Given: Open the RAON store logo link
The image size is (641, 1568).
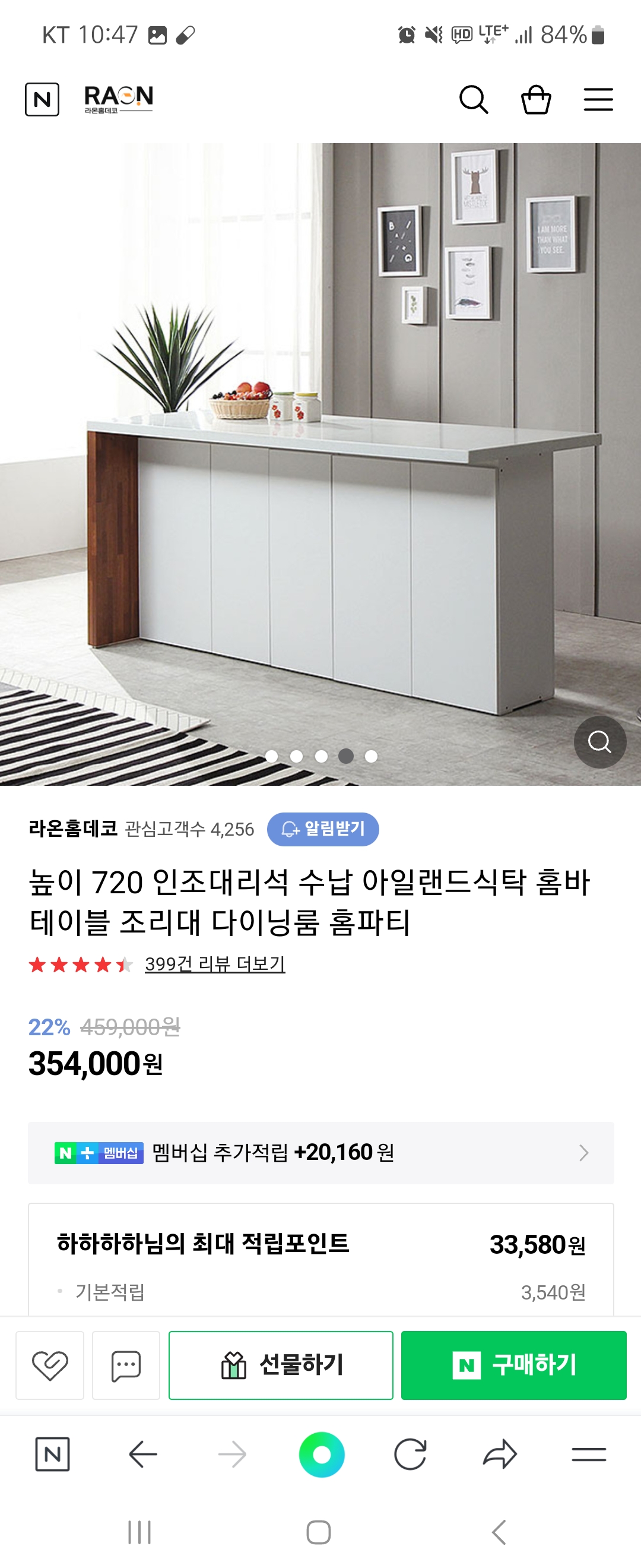Looking at the screenshot, I should 118,99.
